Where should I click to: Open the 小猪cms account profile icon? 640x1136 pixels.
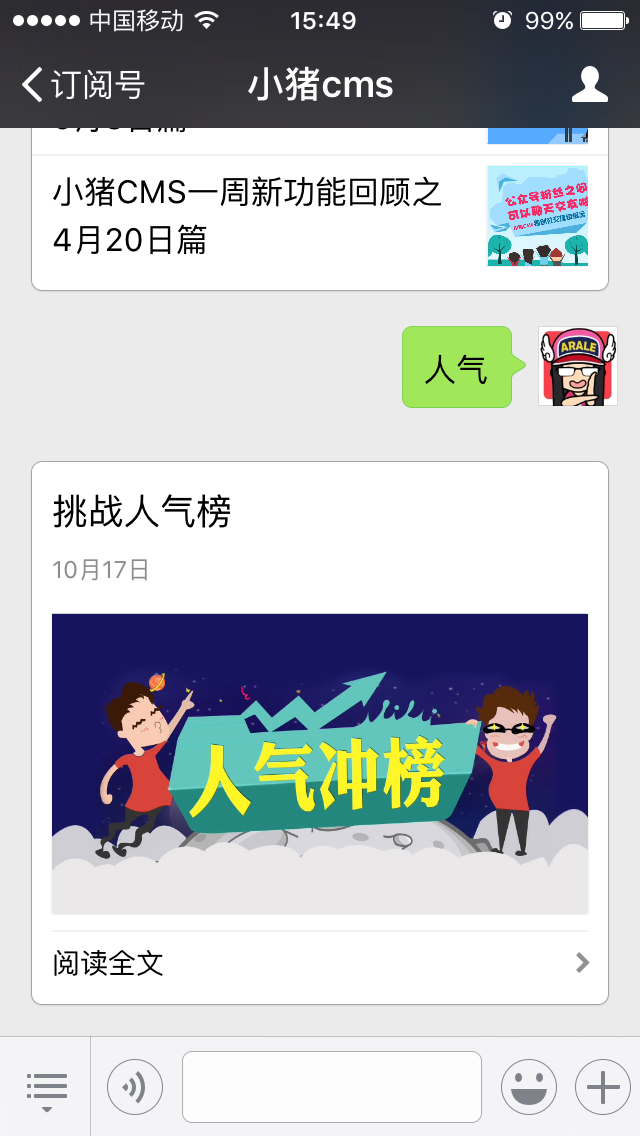click(x=589, y=85)
